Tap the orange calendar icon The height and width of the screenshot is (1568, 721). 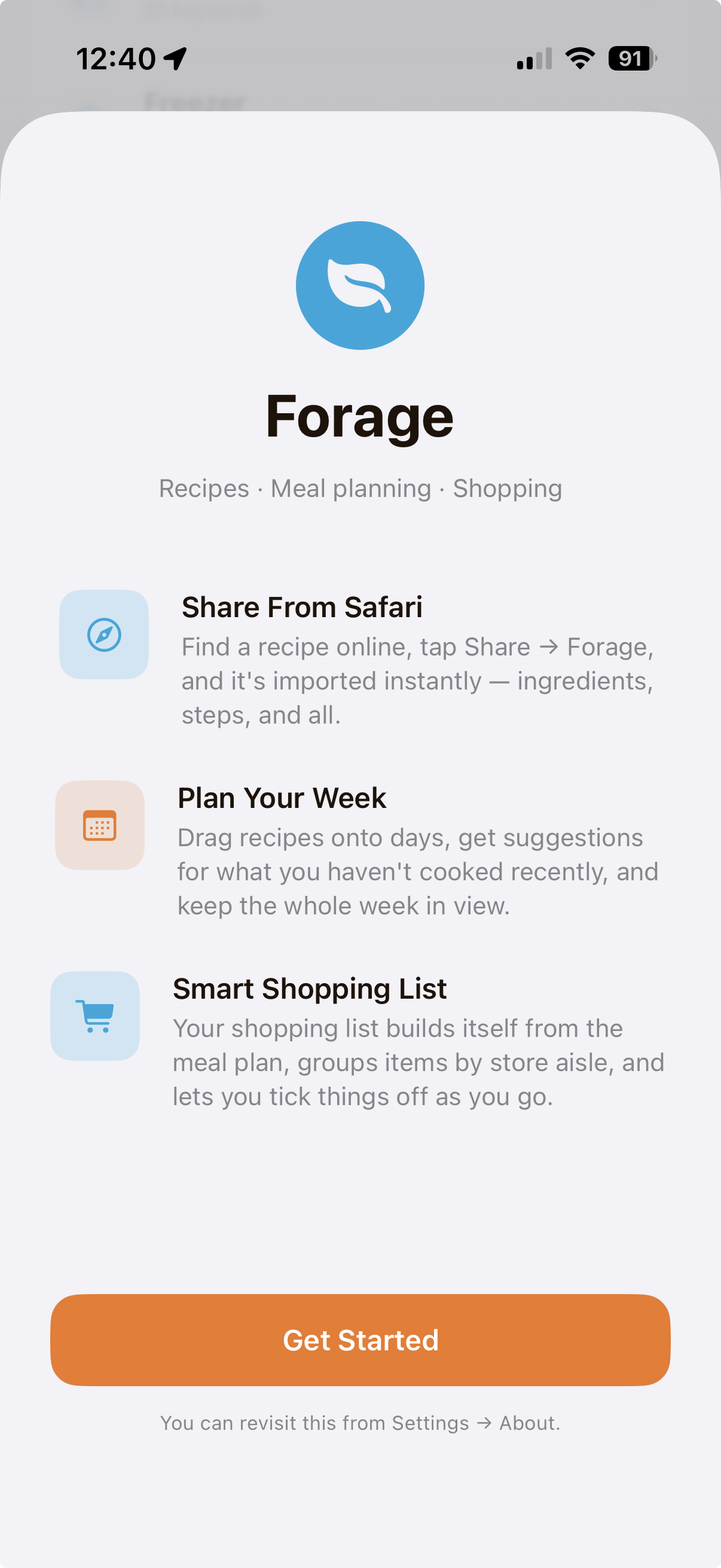pos(99,825)
